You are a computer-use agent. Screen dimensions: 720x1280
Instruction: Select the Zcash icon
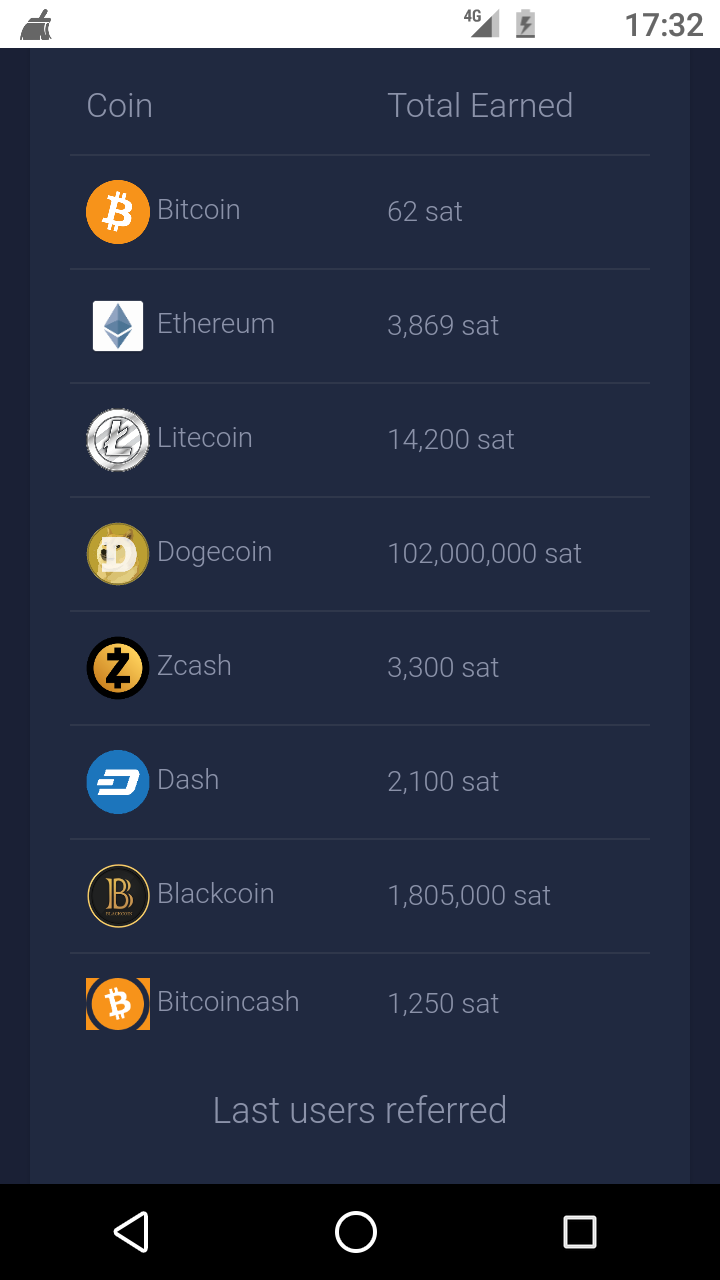(117, 667)
